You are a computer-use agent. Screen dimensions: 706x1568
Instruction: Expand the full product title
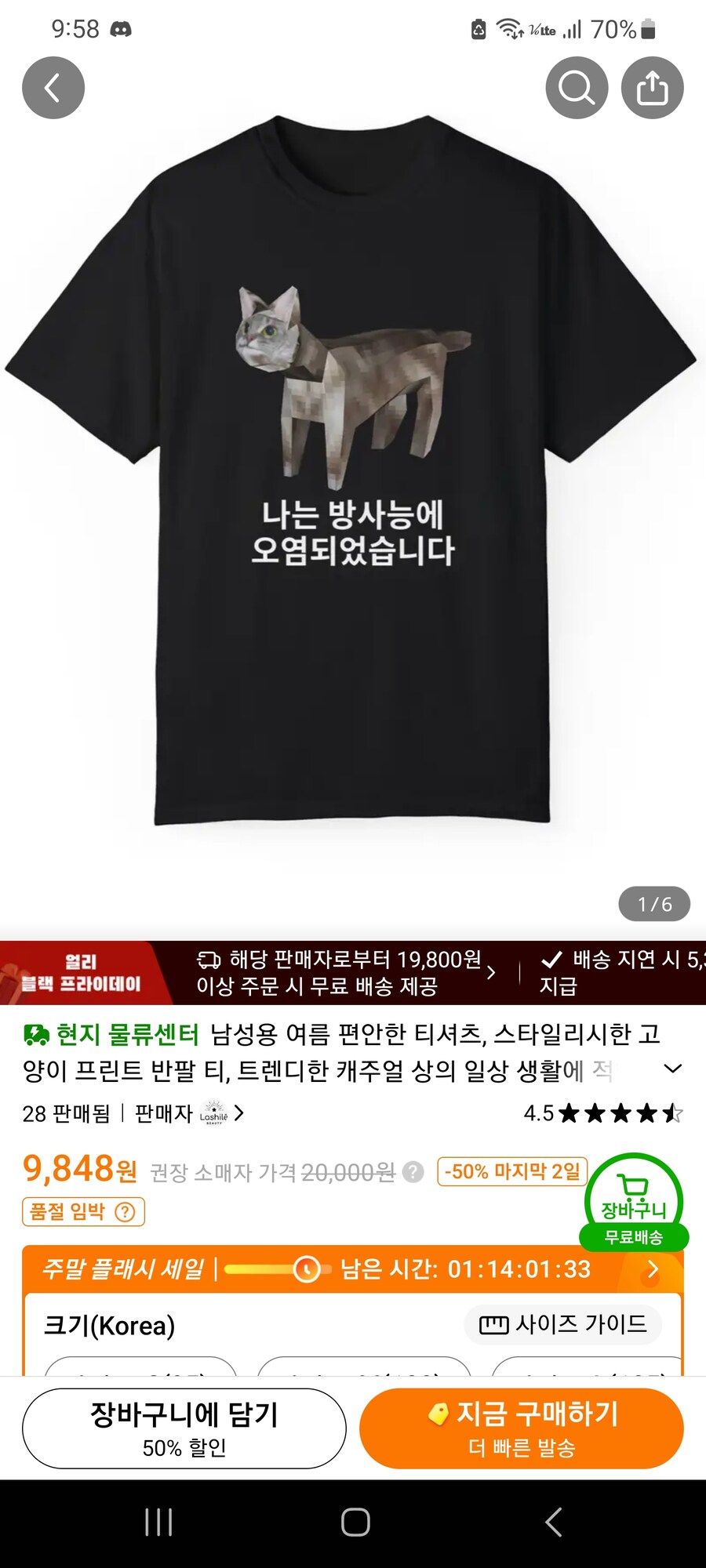[672, 1069]
